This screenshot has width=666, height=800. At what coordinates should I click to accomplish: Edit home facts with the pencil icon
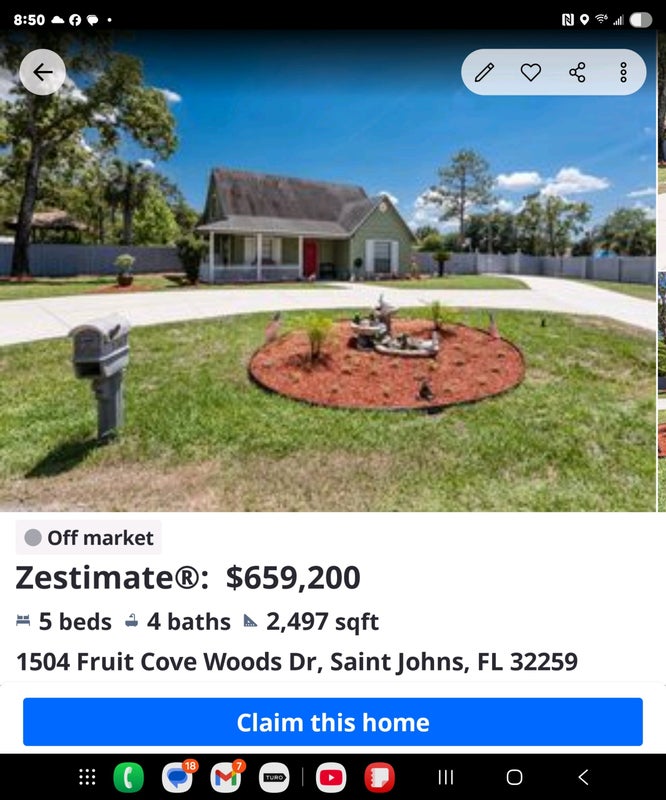pos(484,72)
